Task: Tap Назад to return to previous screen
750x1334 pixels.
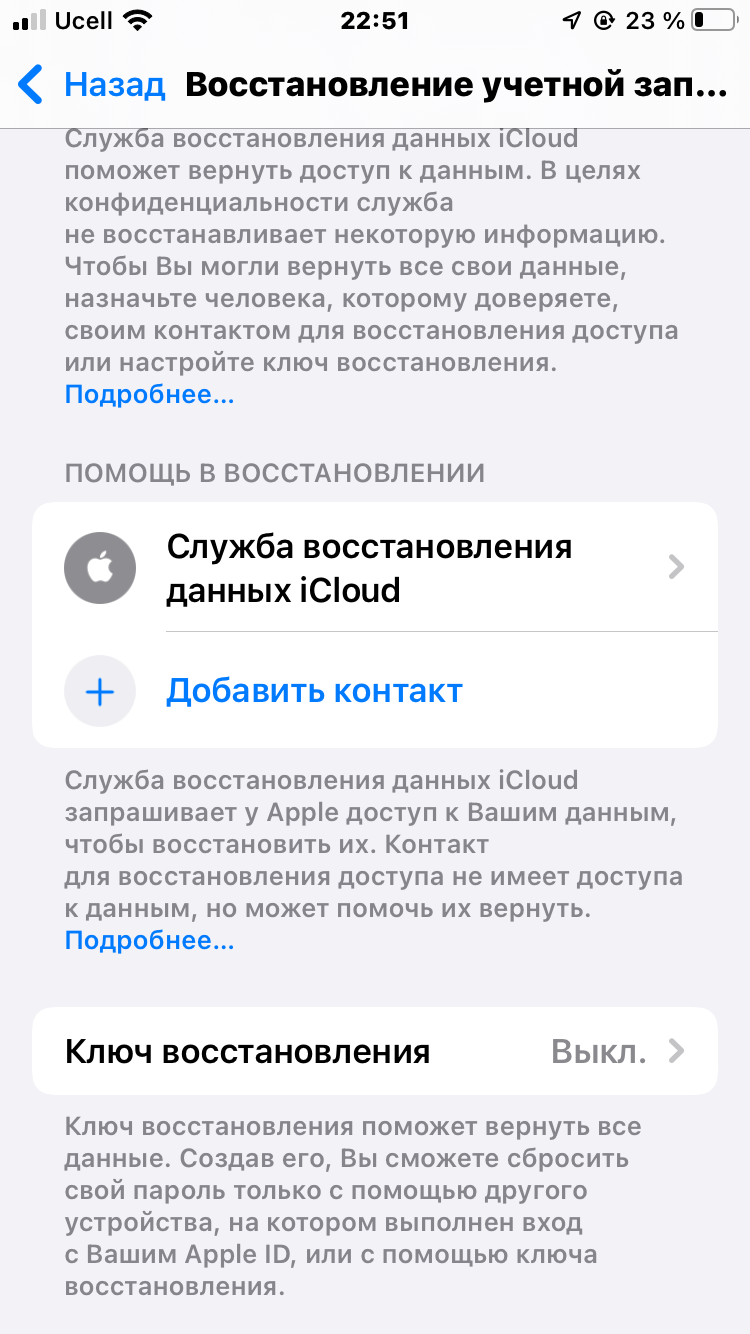Action: 113,84
